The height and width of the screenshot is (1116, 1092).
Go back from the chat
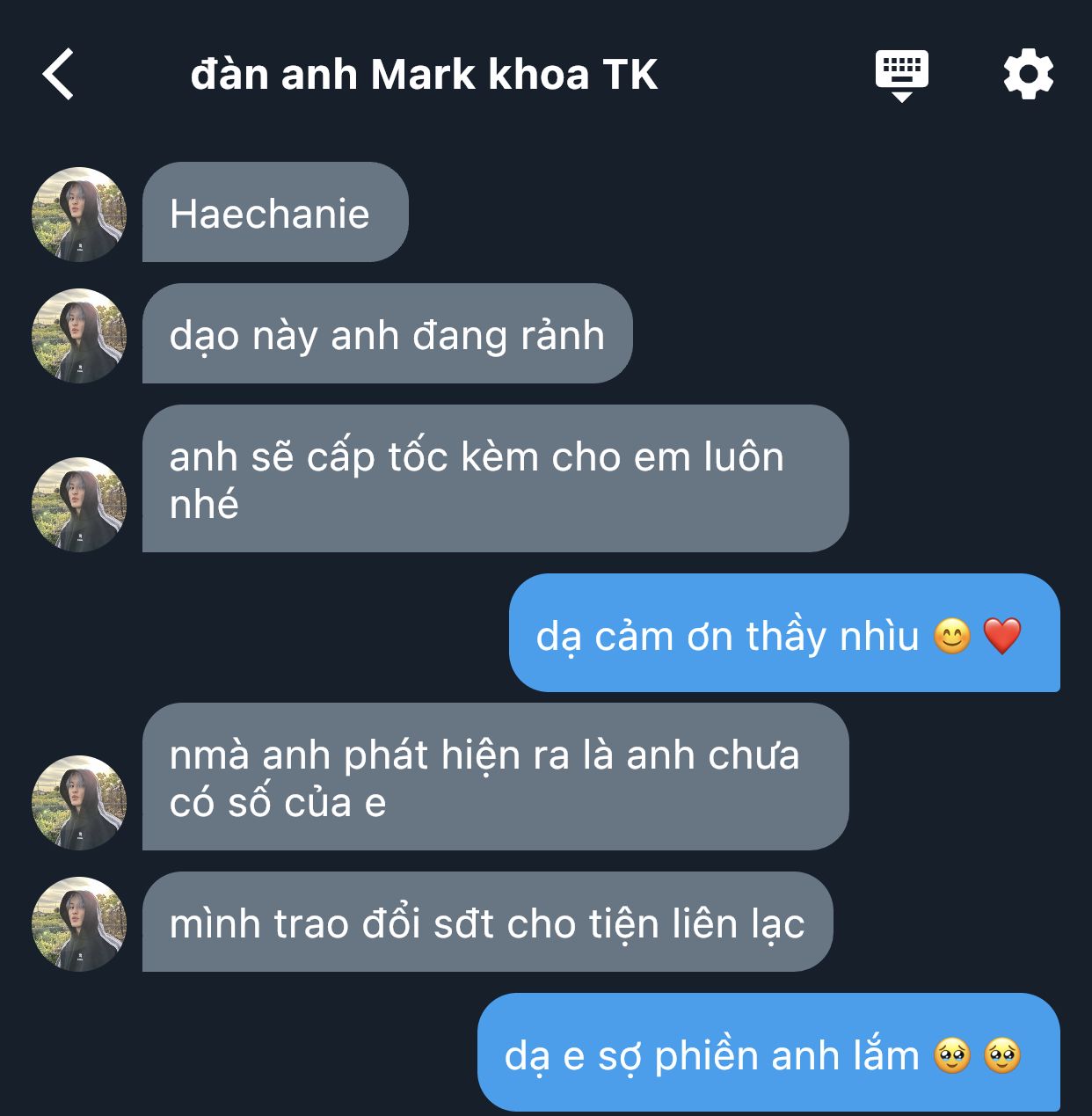click(59, 75)
